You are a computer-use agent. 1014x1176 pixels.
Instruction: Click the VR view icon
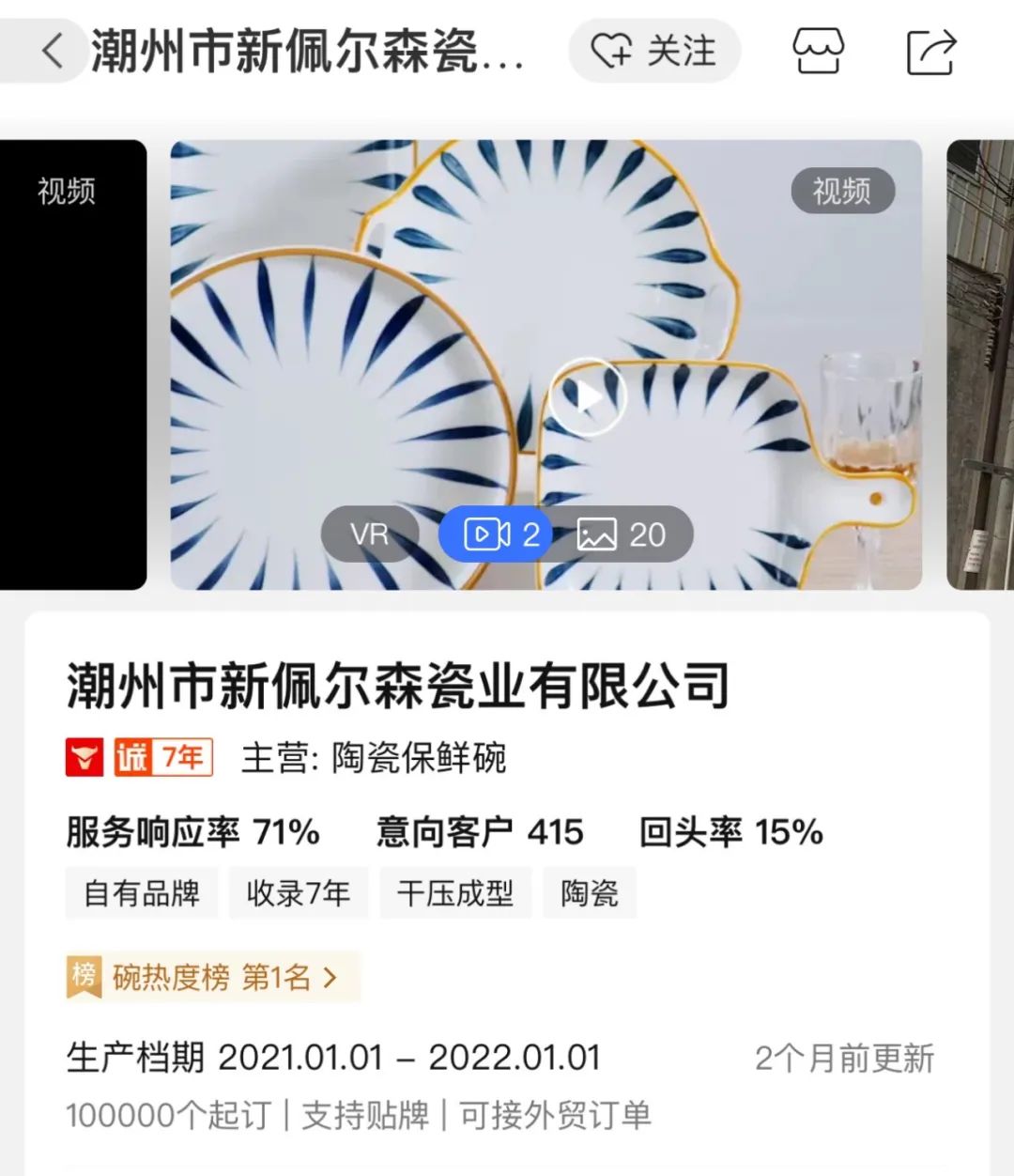click(x=370, y=534)
